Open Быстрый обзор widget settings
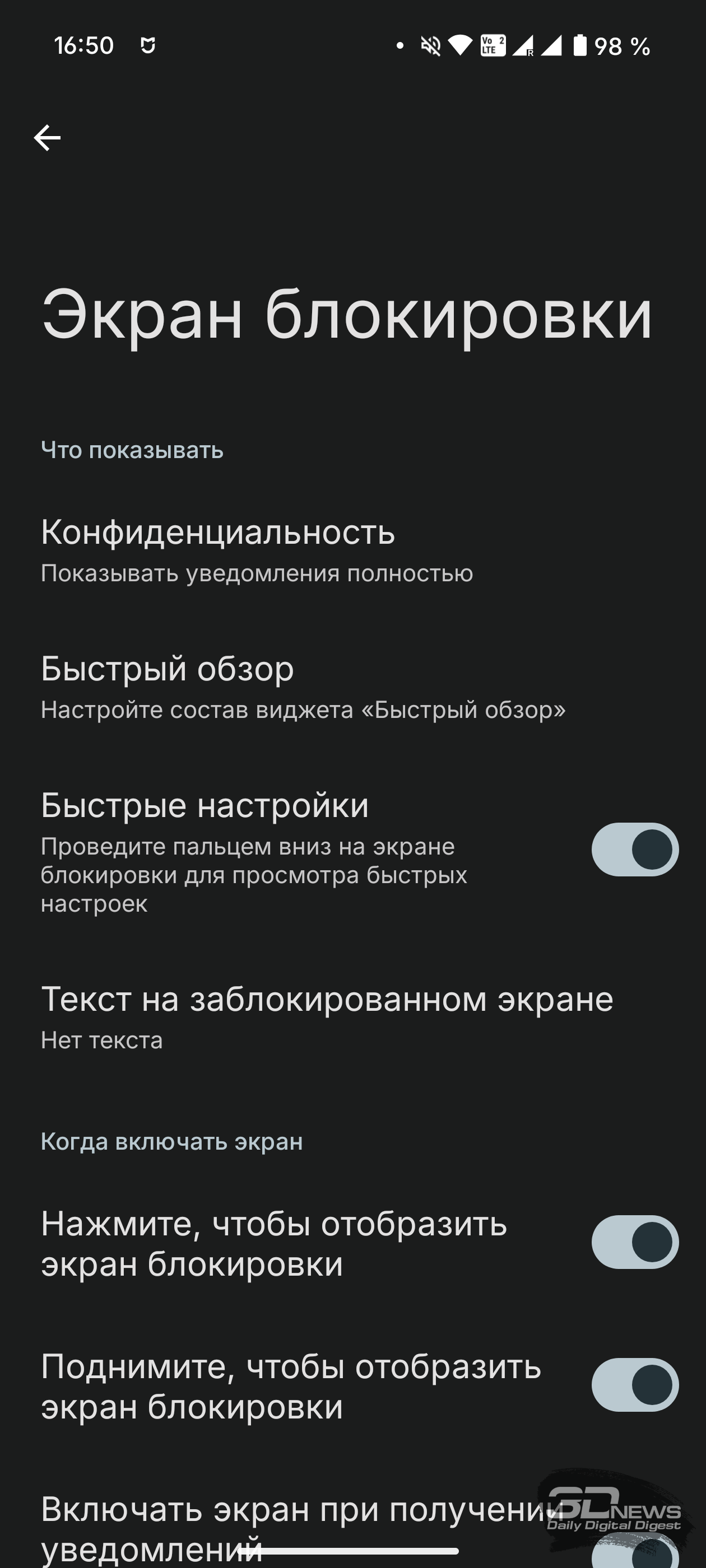Image resolution: width=706 pixels, height=1568 pixels. coord(352,687)
